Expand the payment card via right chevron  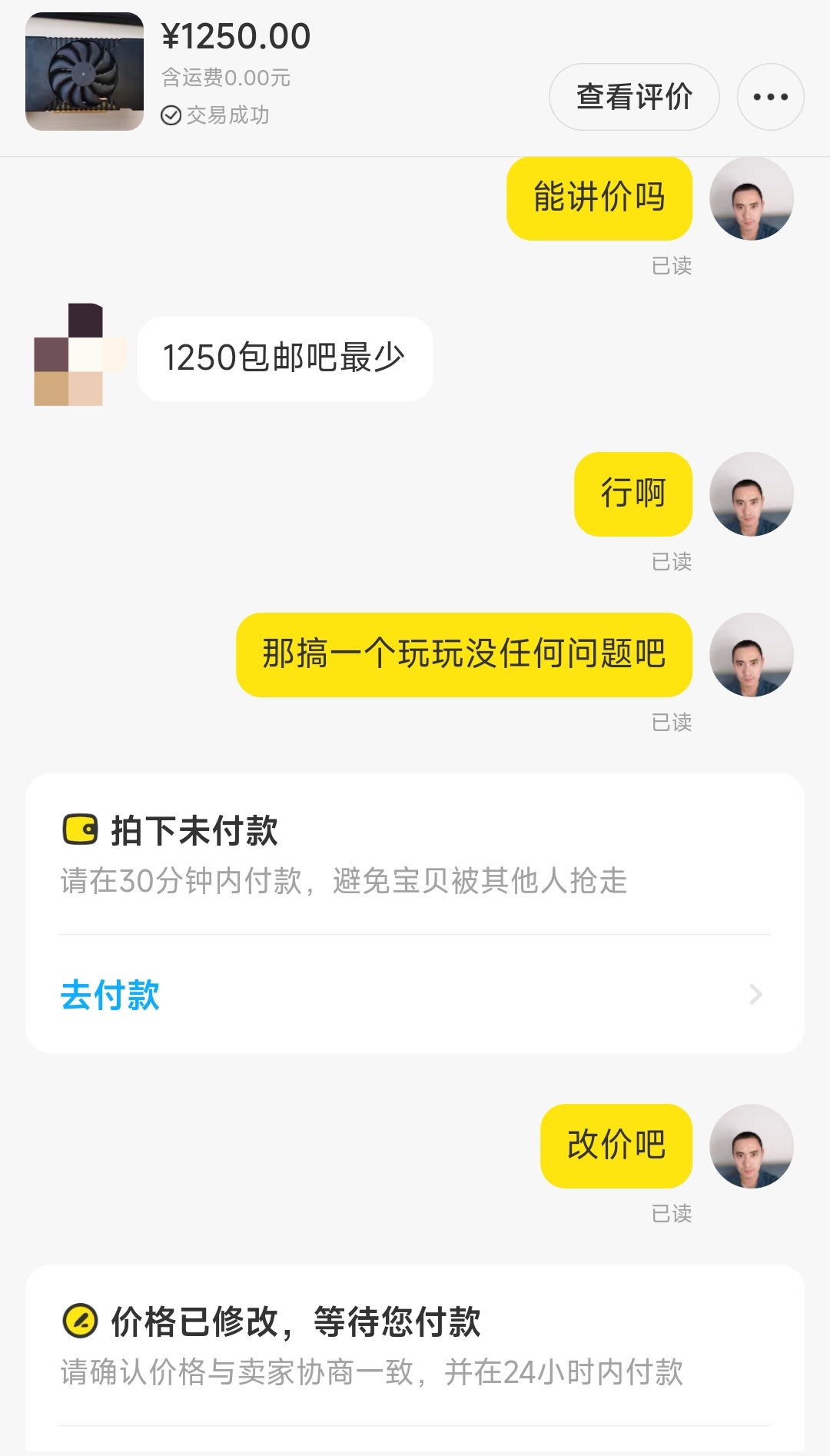point(755,996)
